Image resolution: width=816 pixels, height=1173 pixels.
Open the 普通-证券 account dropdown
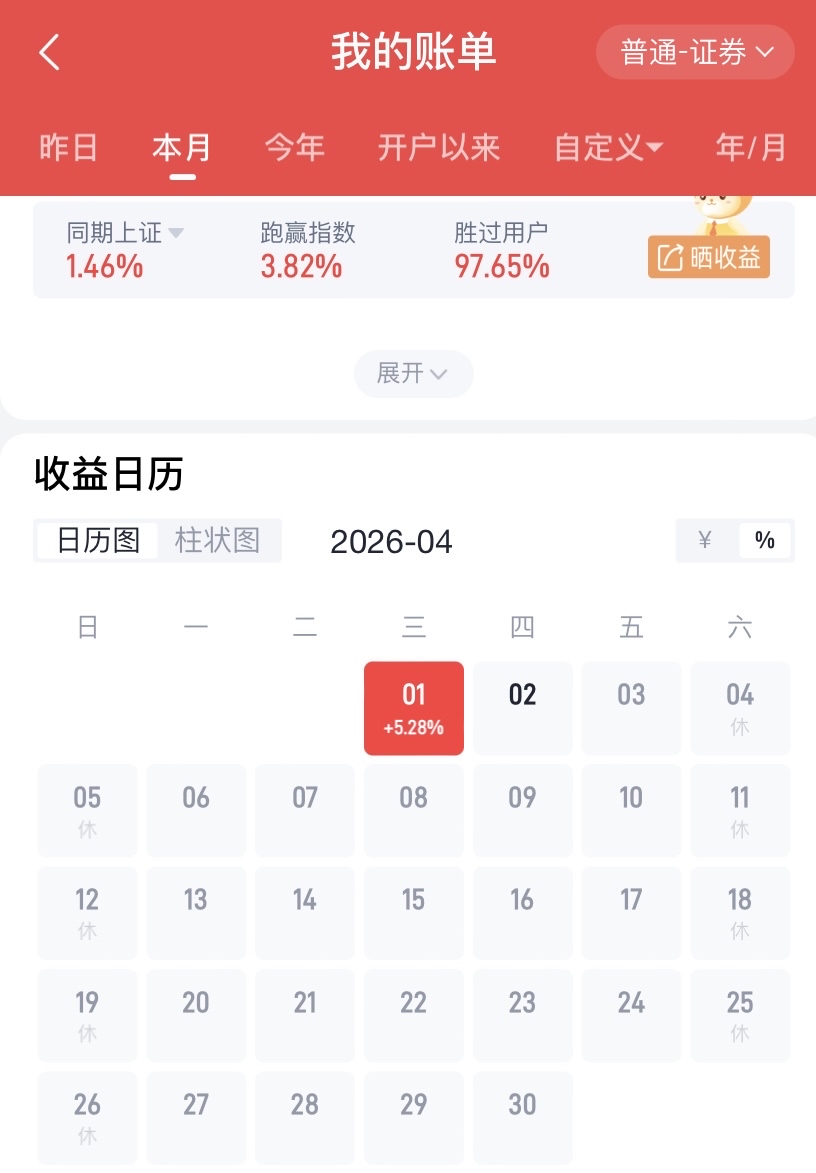[x=695, y=53]
